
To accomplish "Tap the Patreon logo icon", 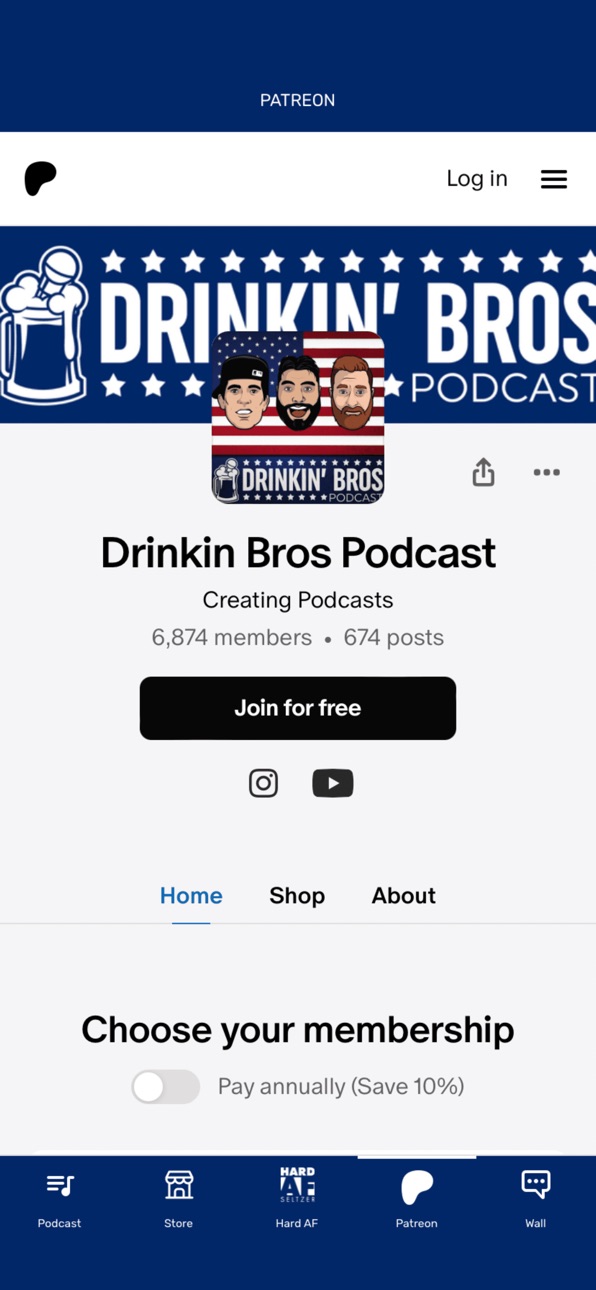I will pos(40,179).
